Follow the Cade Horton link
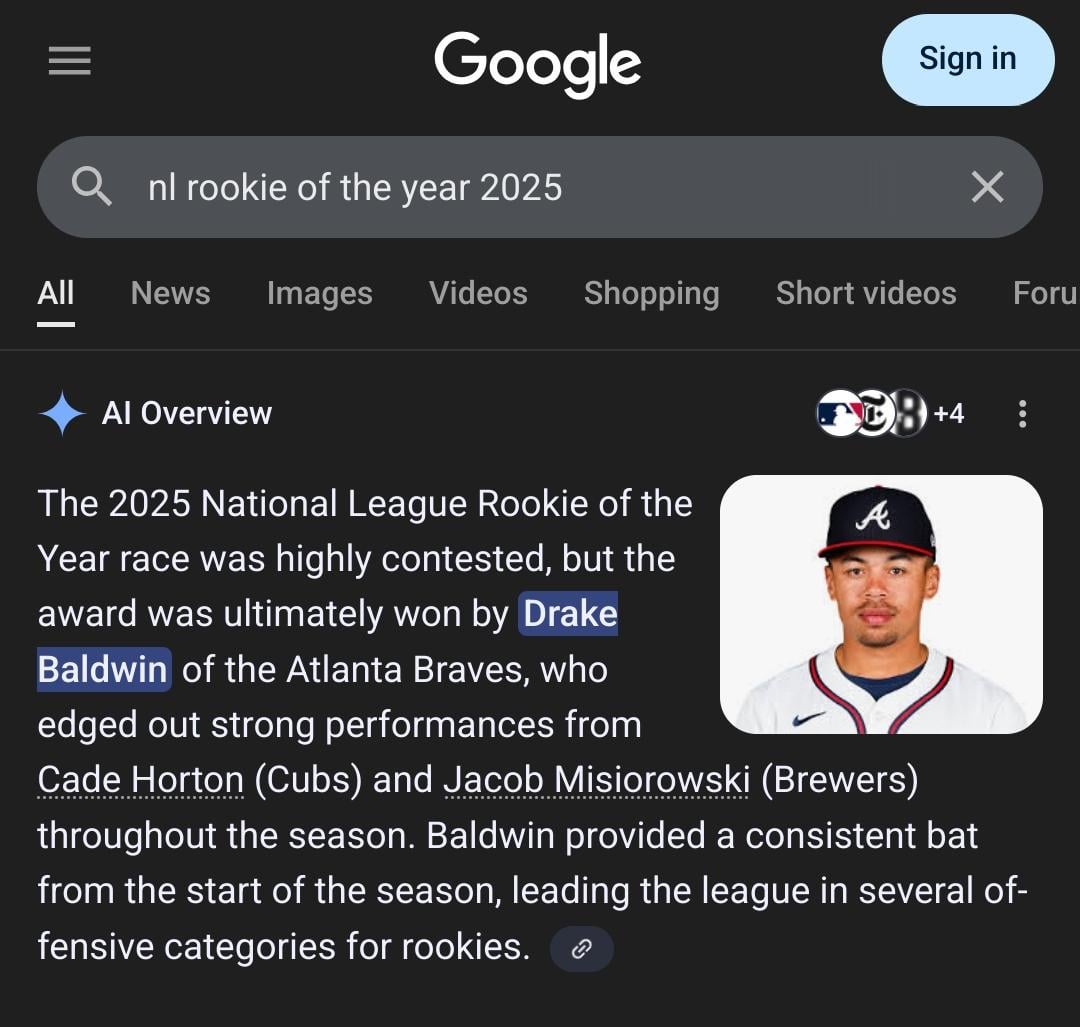The height and width of the screenshot is (1027, 1080). [140, 780]
